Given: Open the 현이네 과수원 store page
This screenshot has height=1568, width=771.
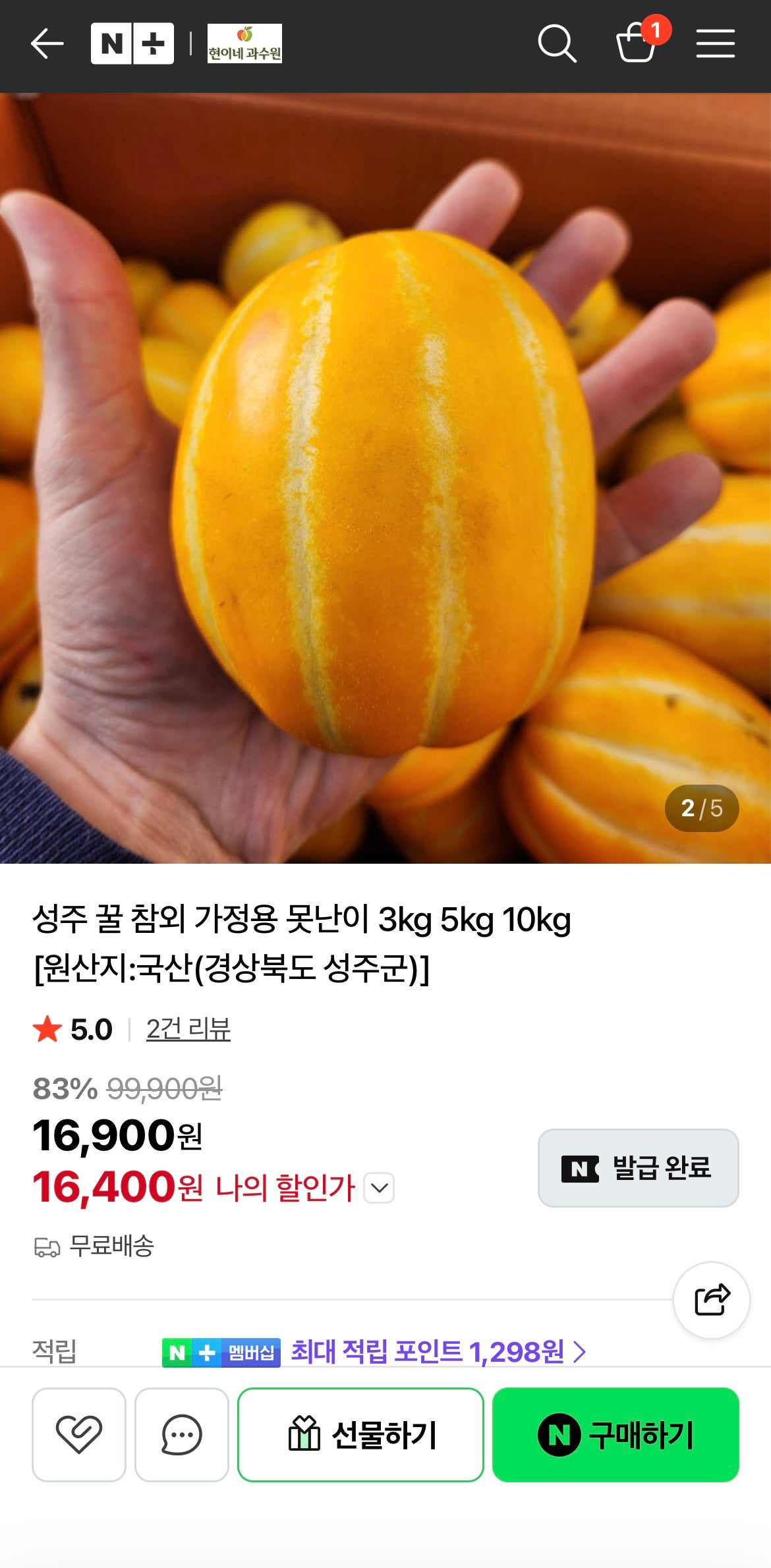Looking at the screenshot, I should click(246, 43).
